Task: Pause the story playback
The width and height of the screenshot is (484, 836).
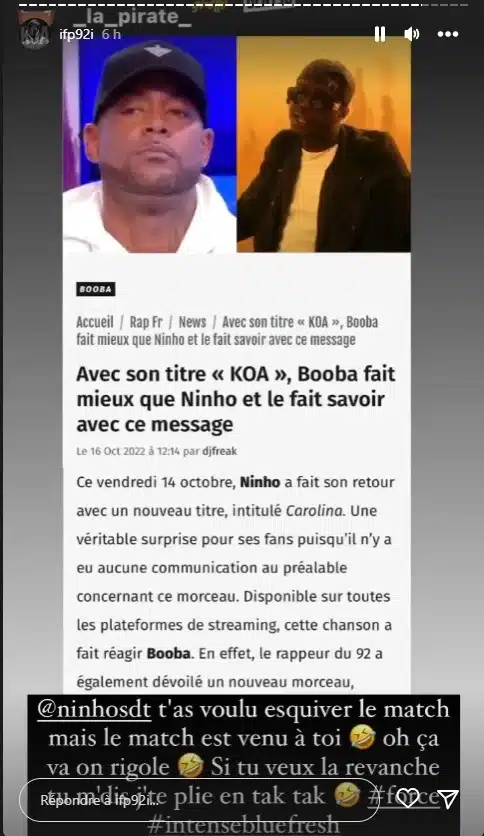Action: point(380,34)
